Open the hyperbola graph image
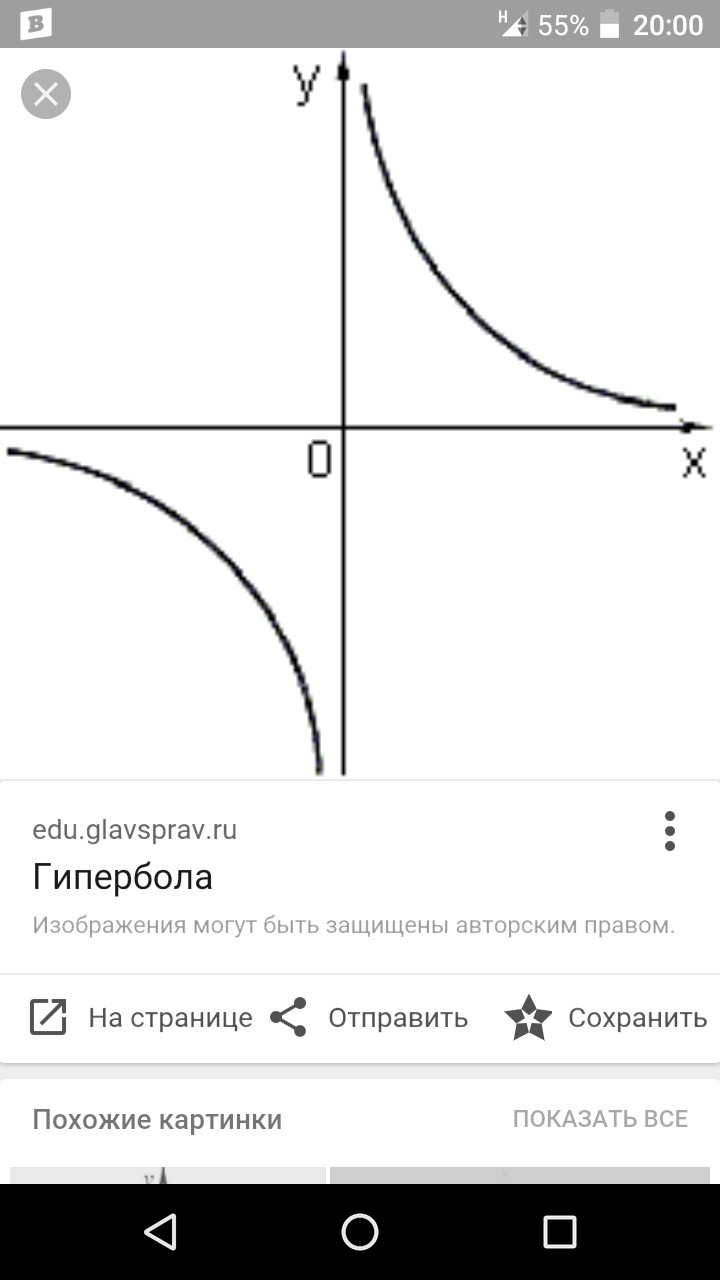 (x=360, y=414)
